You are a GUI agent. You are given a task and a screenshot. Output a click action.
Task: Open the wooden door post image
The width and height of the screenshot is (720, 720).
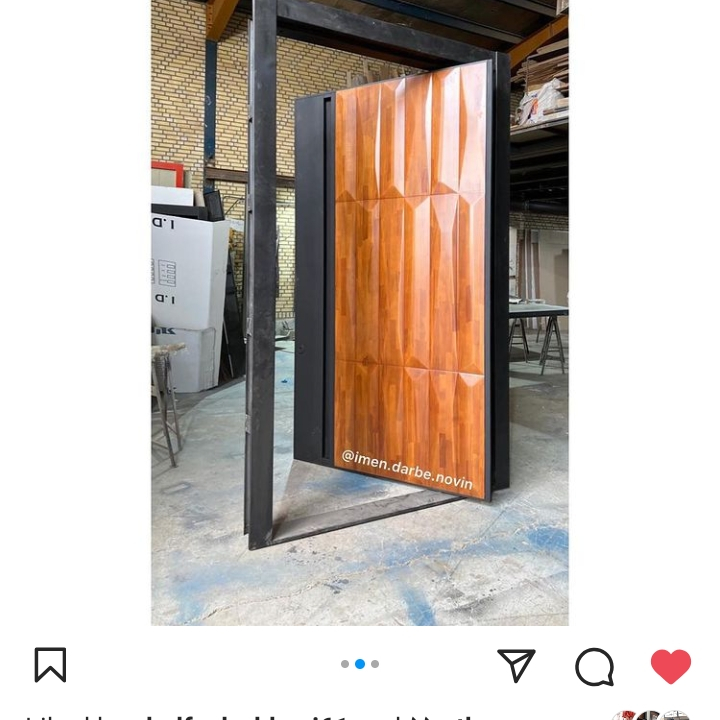[360, 312]
